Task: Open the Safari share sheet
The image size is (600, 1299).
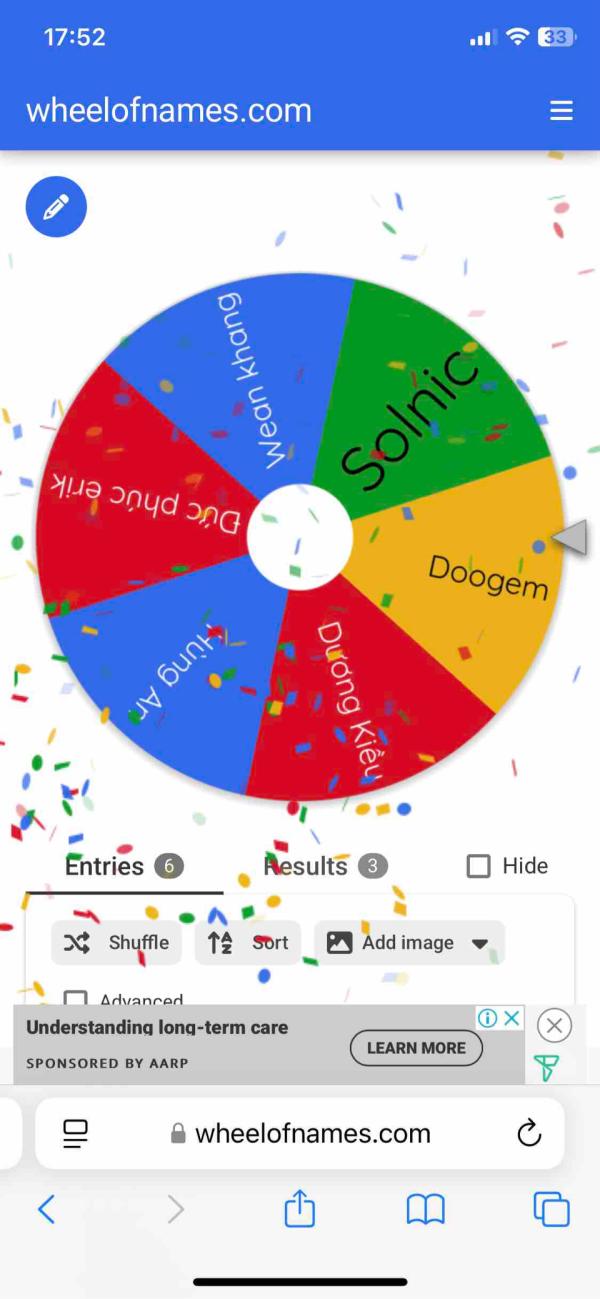Action: point(300,1208)
